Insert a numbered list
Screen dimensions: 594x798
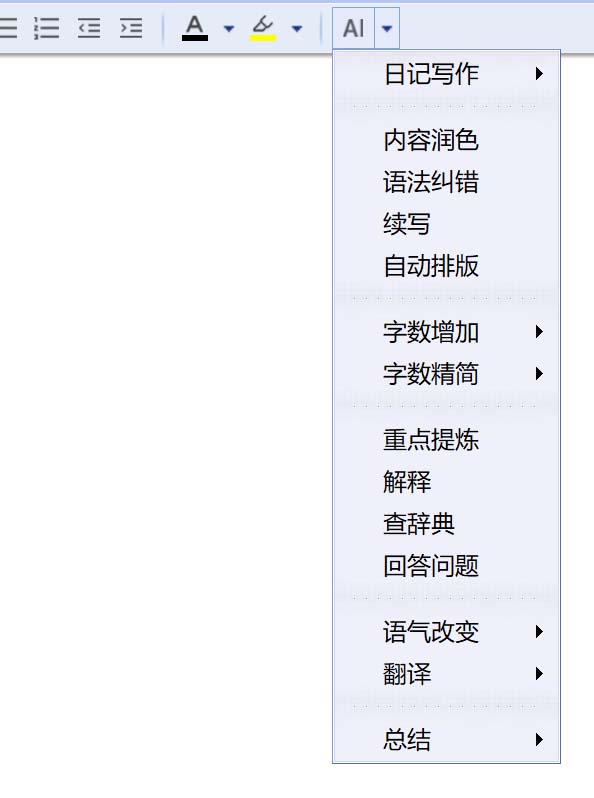pyautogui.click(x=46, y=28)
